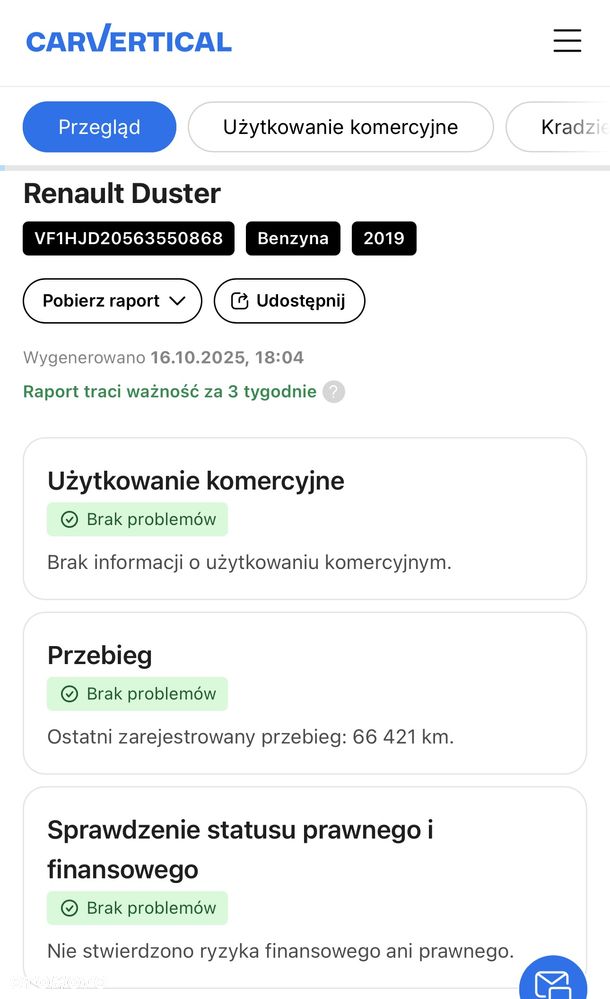
Task: Open the hamburger menu
Action: [567, 40]
